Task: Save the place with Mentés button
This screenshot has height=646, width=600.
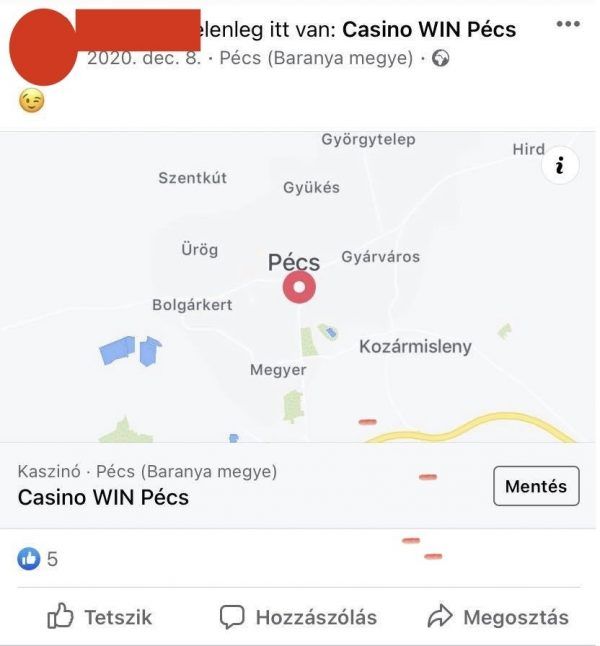Action: tap(535, 486)
